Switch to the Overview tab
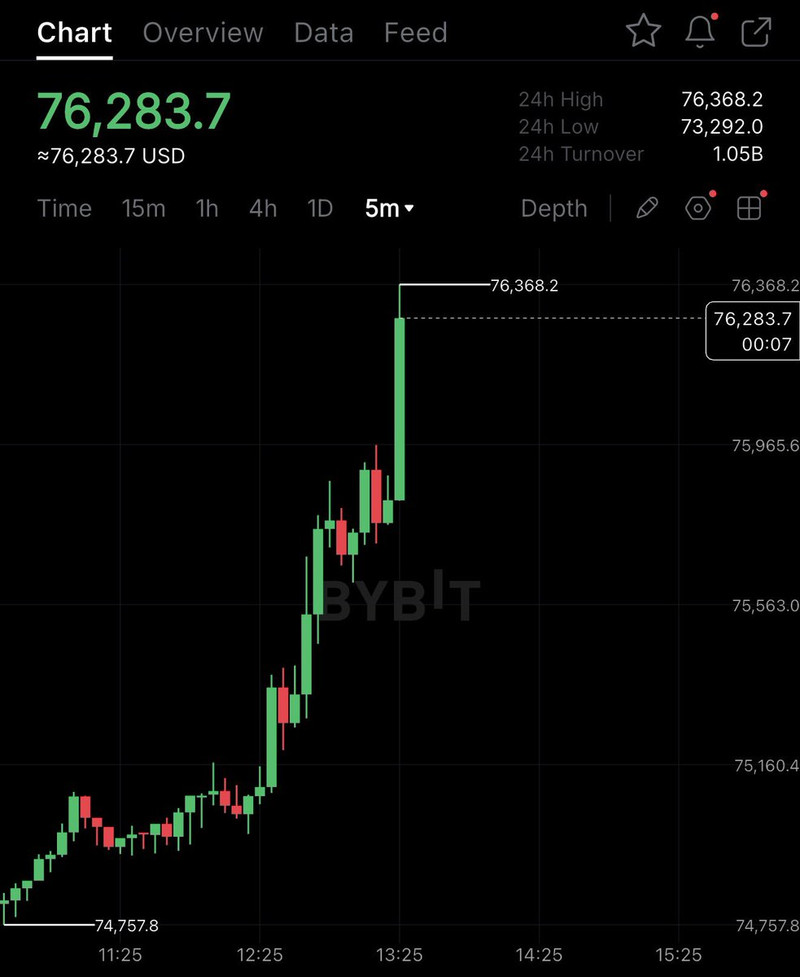The width and height of the screenshot is (800, 977). (x=203, y=33)
